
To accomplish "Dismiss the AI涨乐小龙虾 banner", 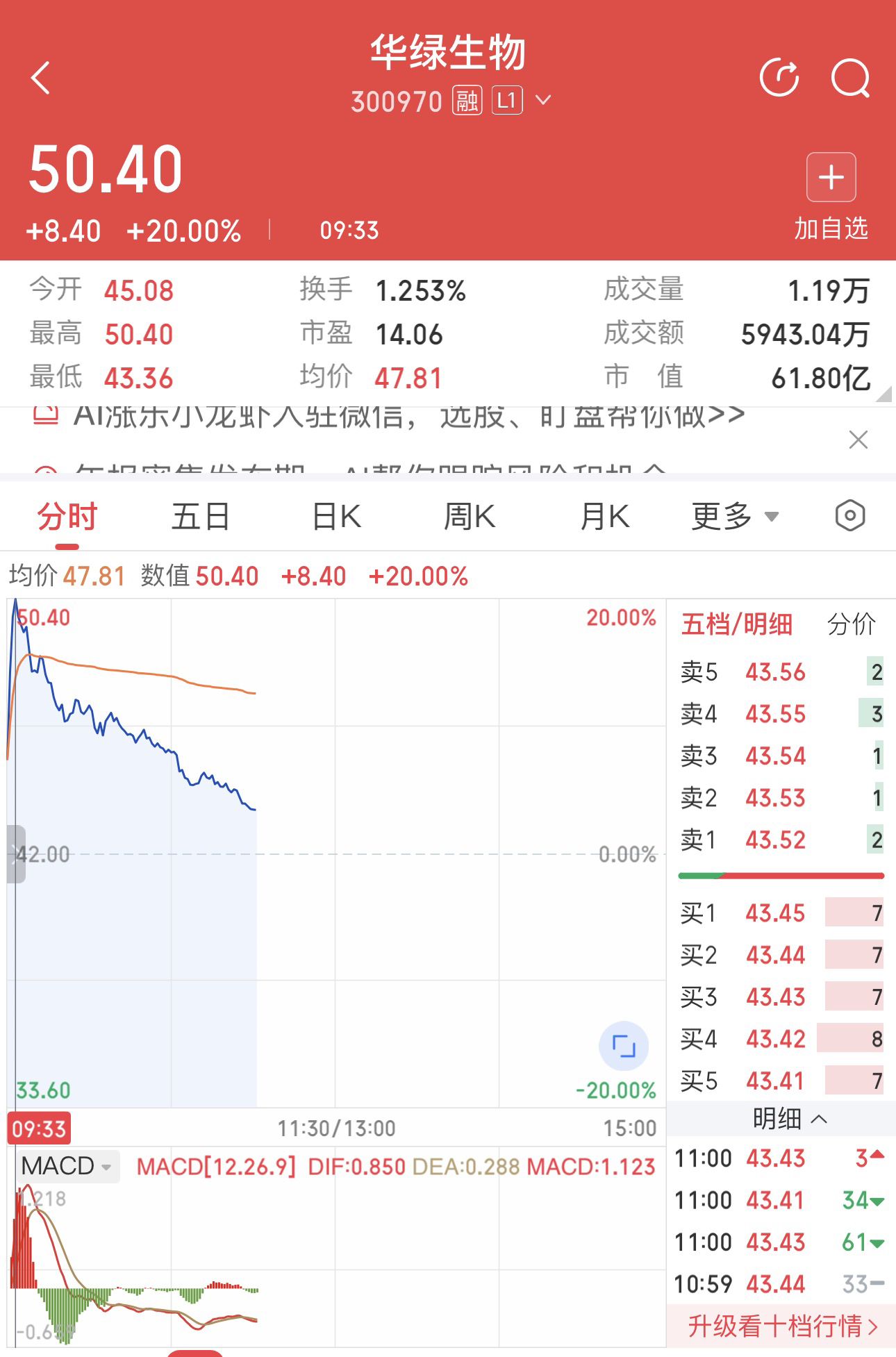I will click(x=858, y=440).
